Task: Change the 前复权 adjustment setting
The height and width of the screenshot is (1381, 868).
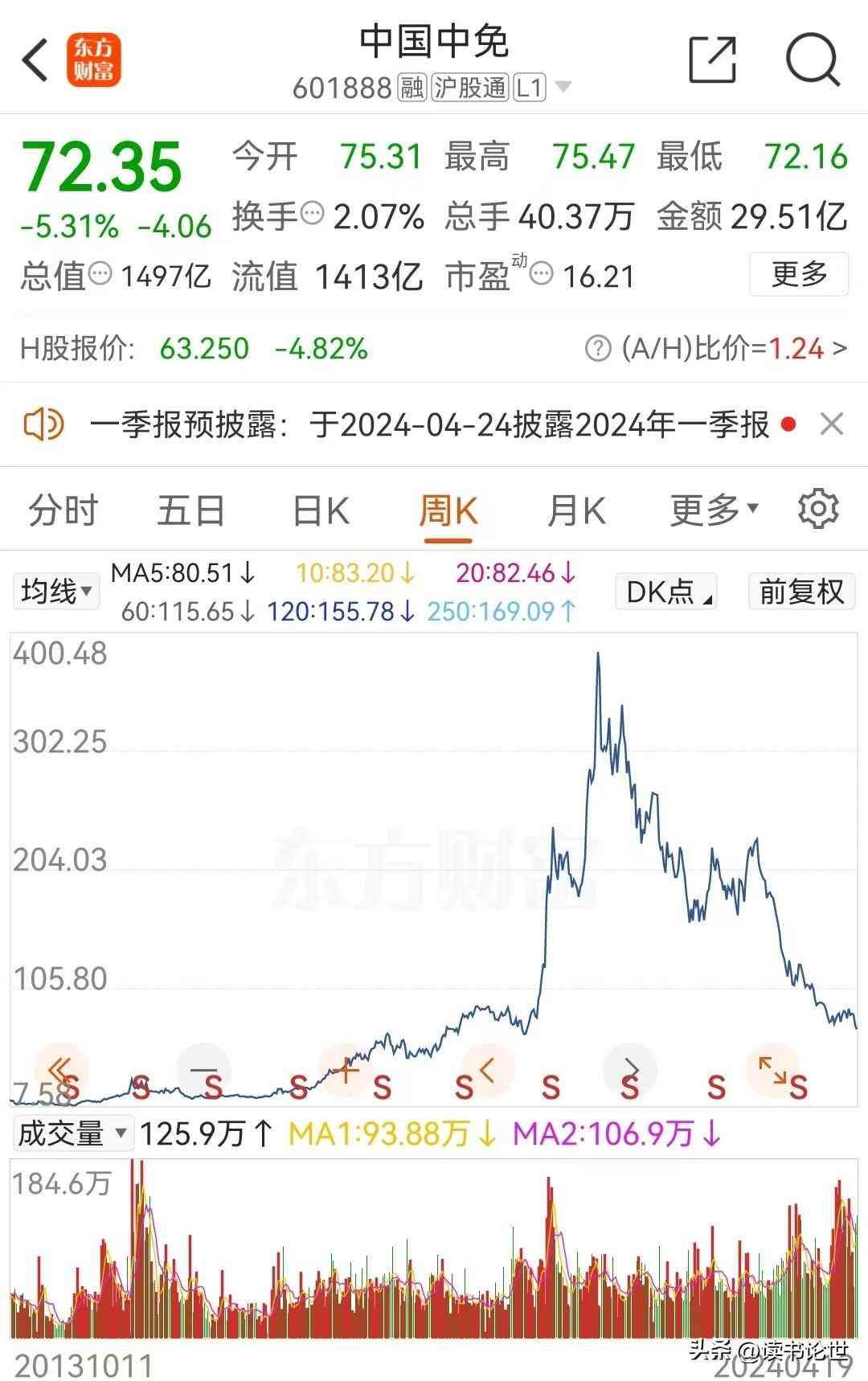Action: 801,592
